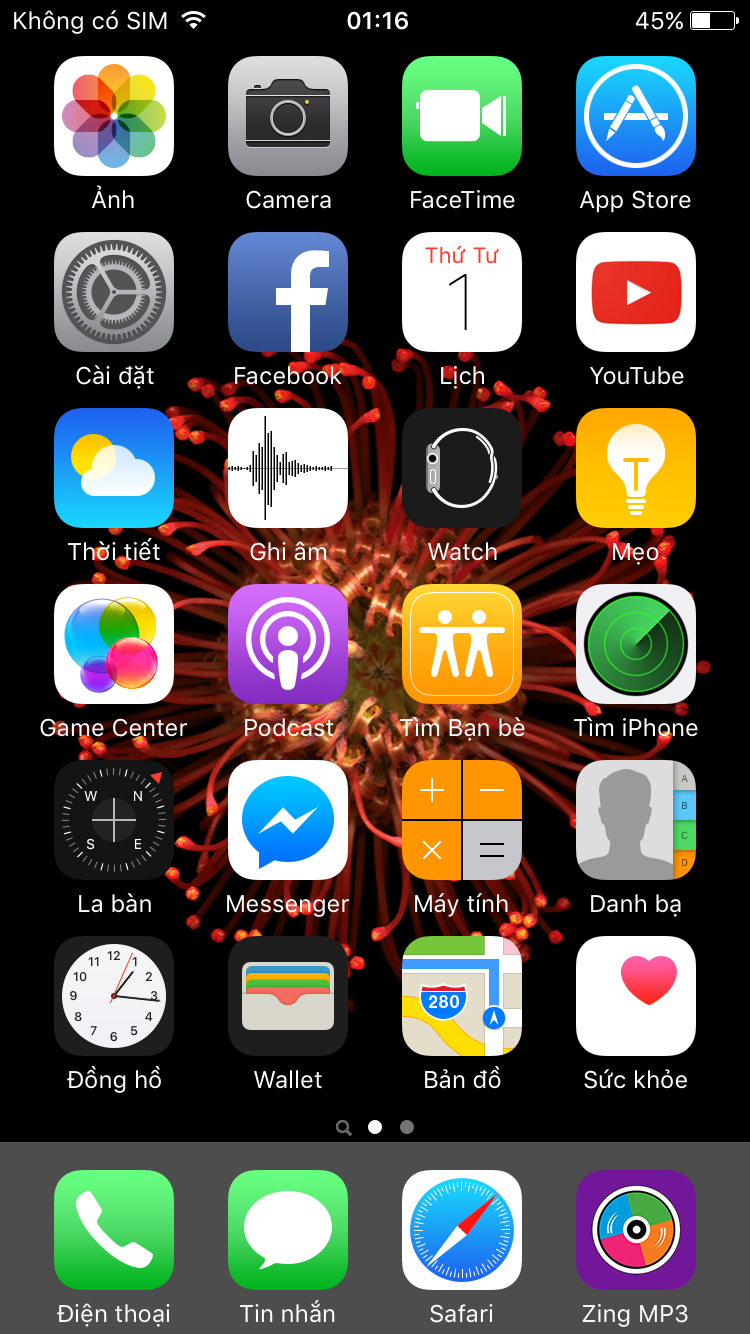Open the Wallet app
Screen dimensions: 750x1334
[x=288, y=996]
